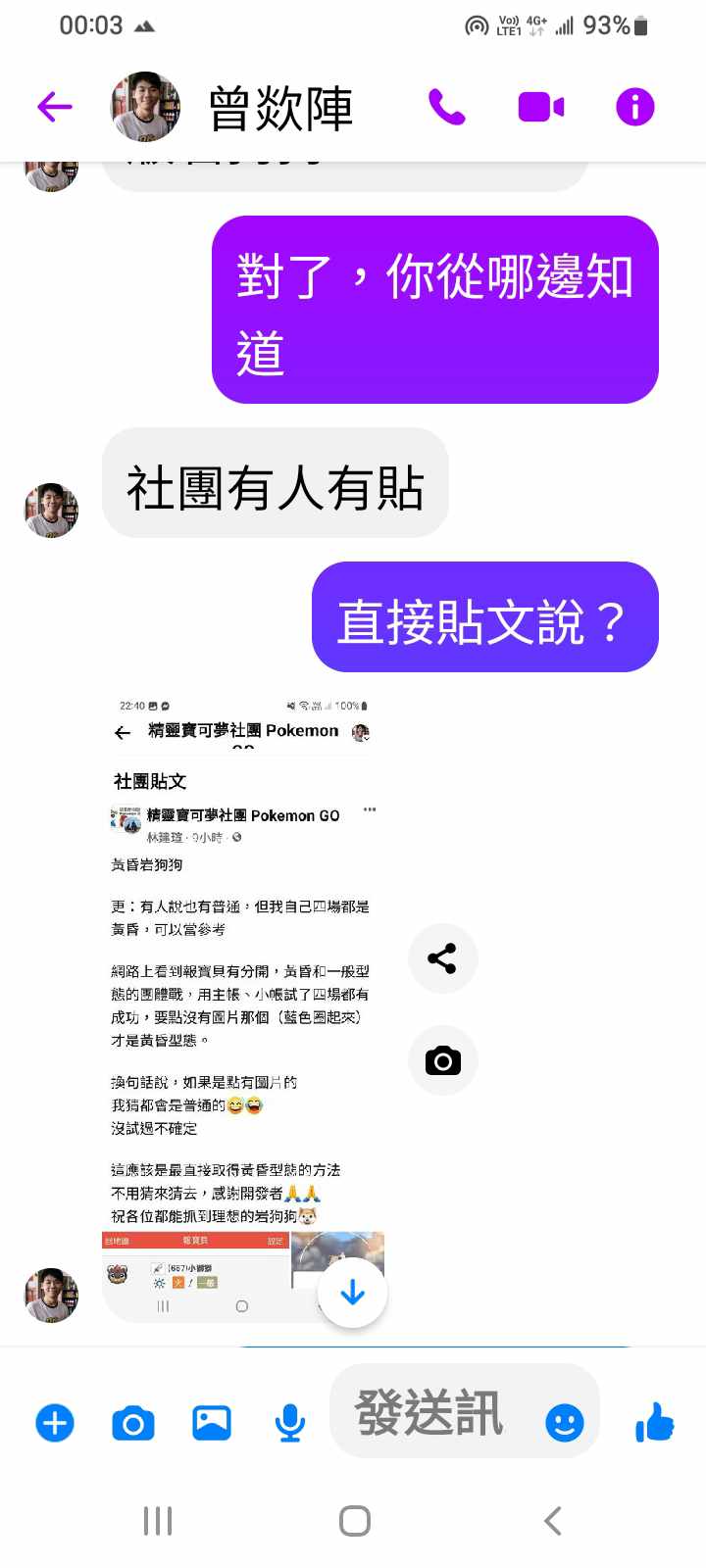This screenshot has height=1568, width=706.
Task: Go to the system home screen
Action: coord(354,1521)
